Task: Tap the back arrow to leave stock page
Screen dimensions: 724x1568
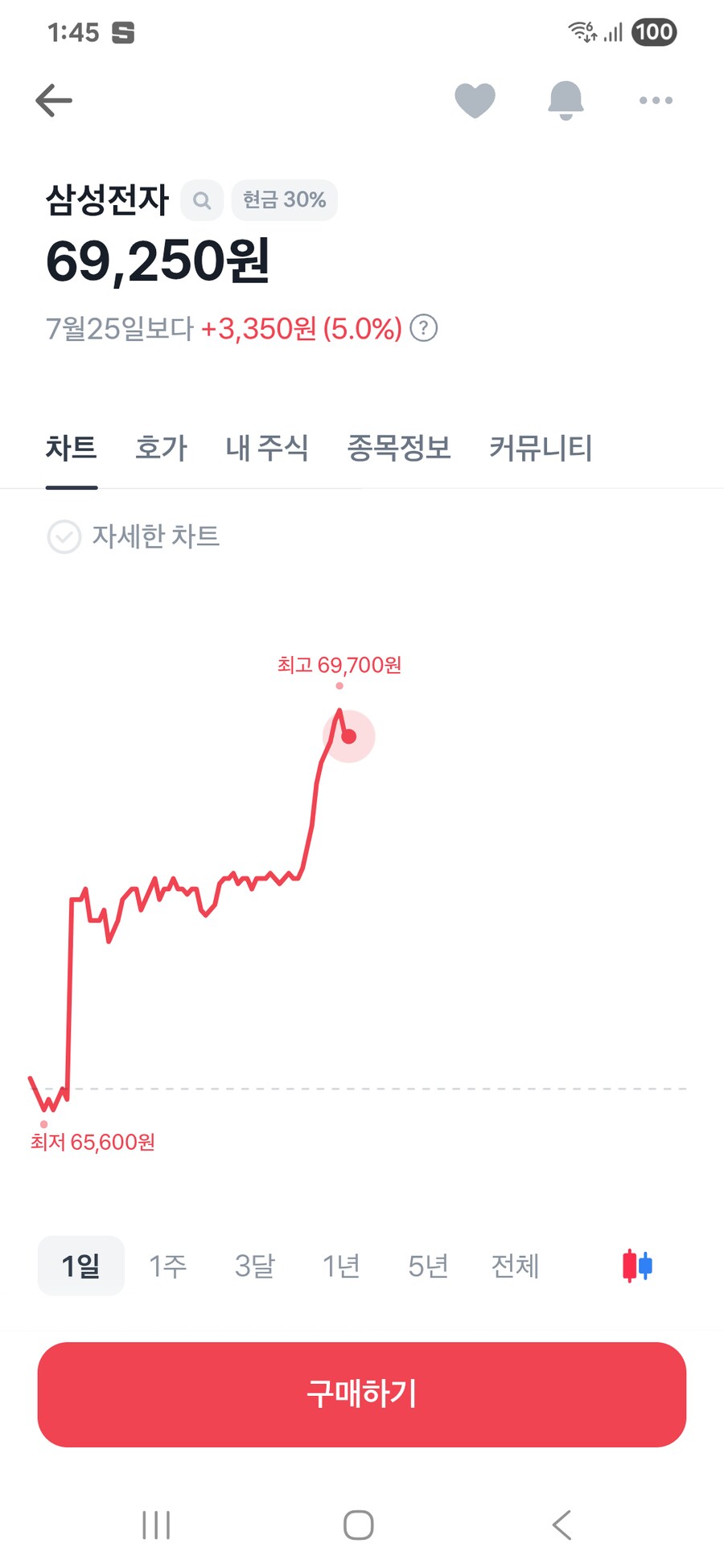Action: [53, 100]
